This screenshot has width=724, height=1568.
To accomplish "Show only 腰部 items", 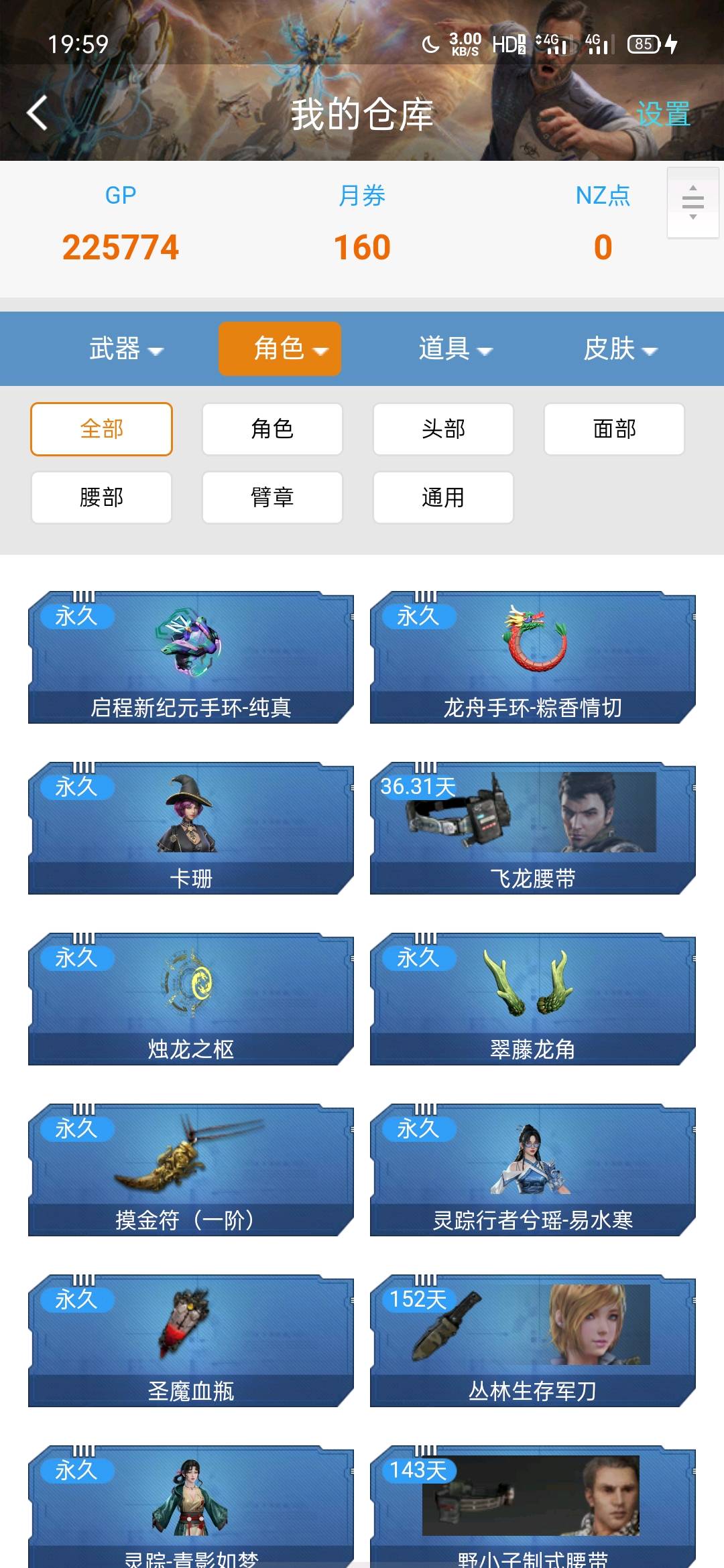I will pos(101,497).
